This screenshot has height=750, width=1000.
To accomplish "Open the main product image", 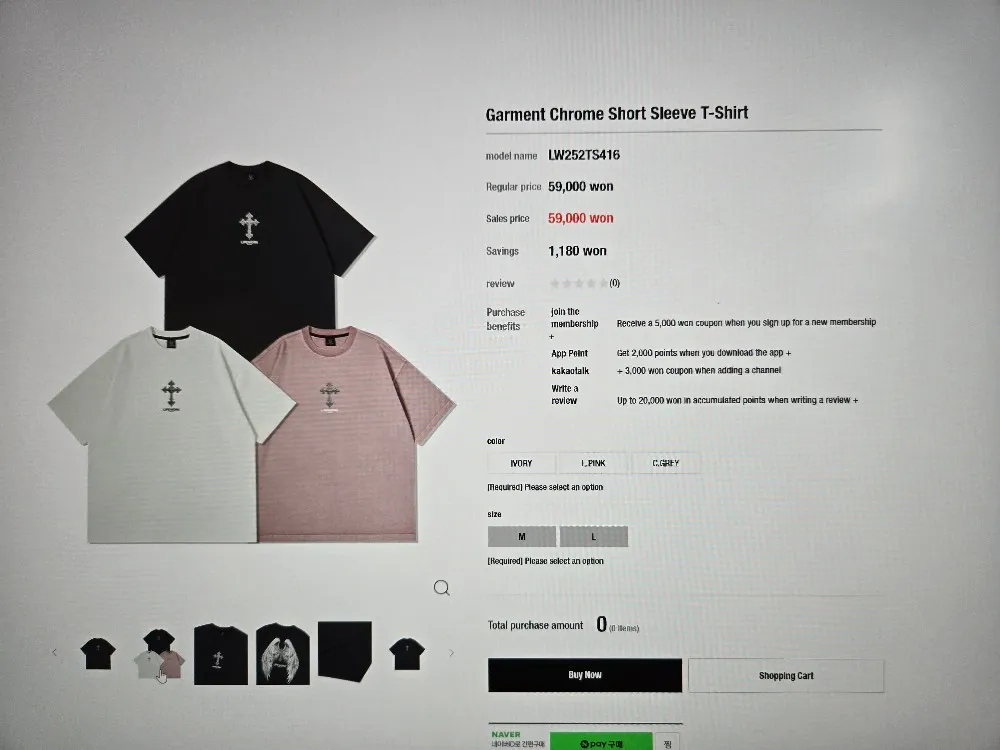I will 250,350.
